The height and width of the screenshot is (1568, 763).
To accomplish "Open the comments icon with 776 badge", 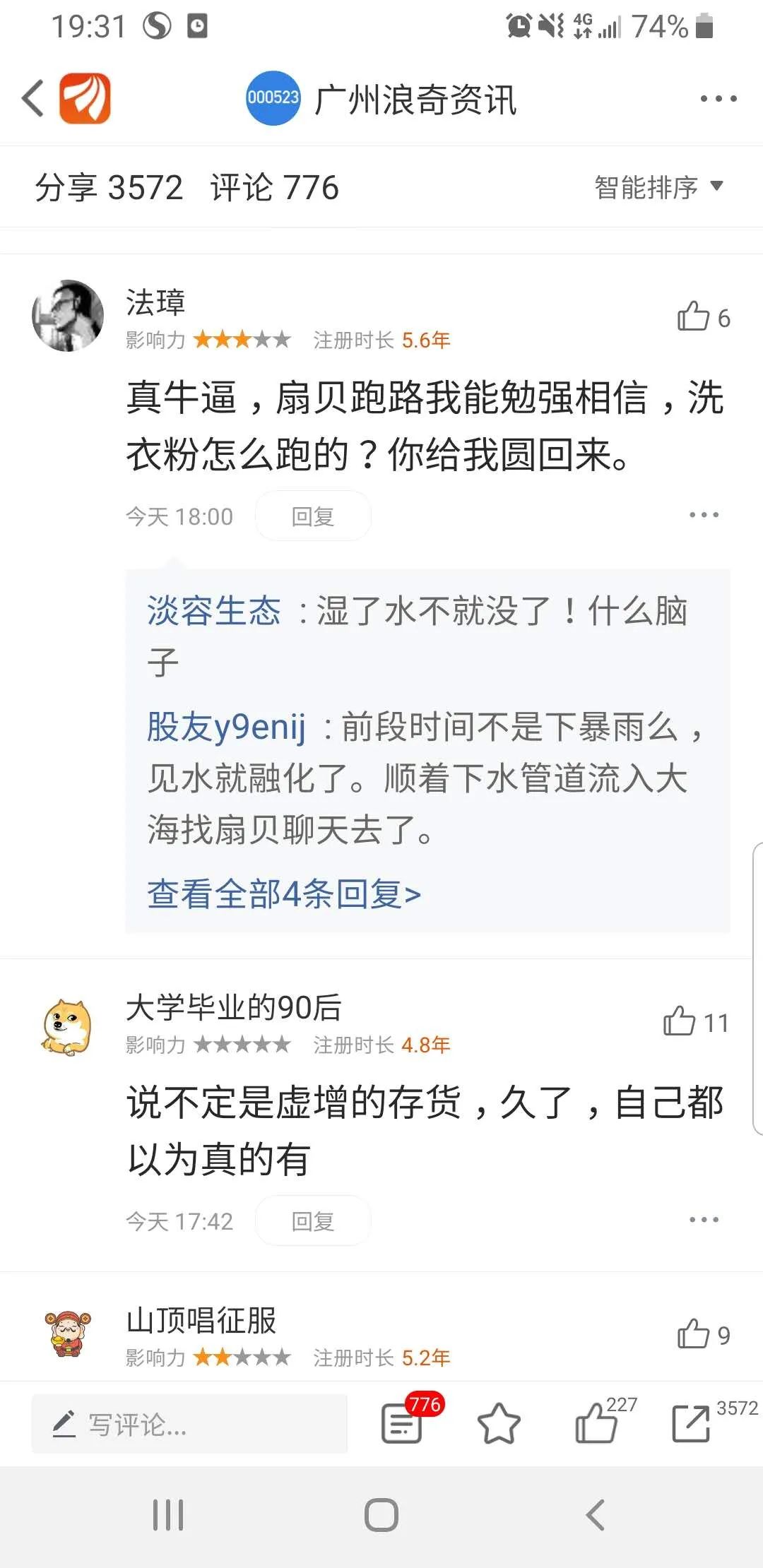I will tap(403, 1423).
